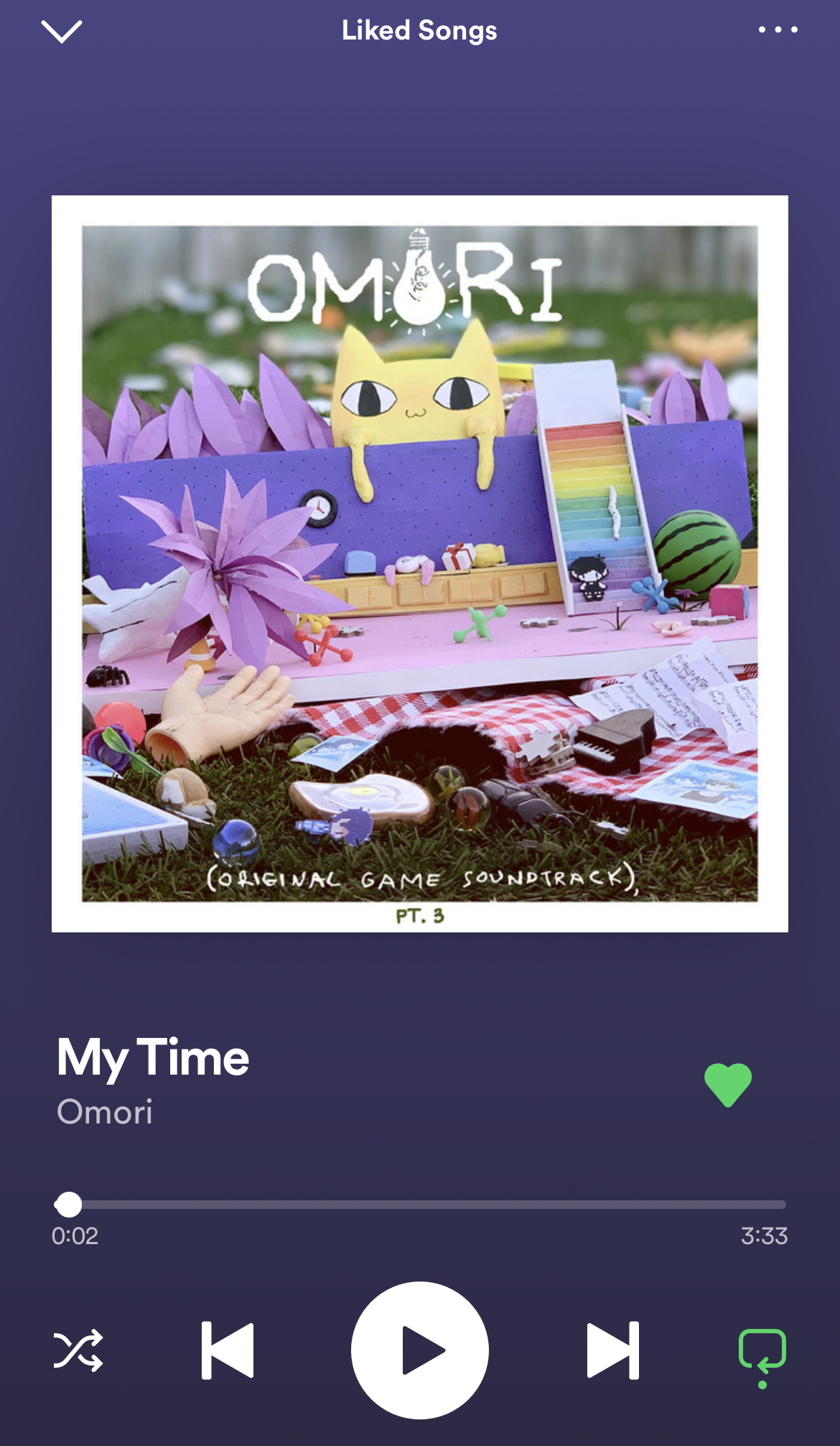Open the Omori artist name link
The image size is (840, 1446).
tap(105, 1112)
